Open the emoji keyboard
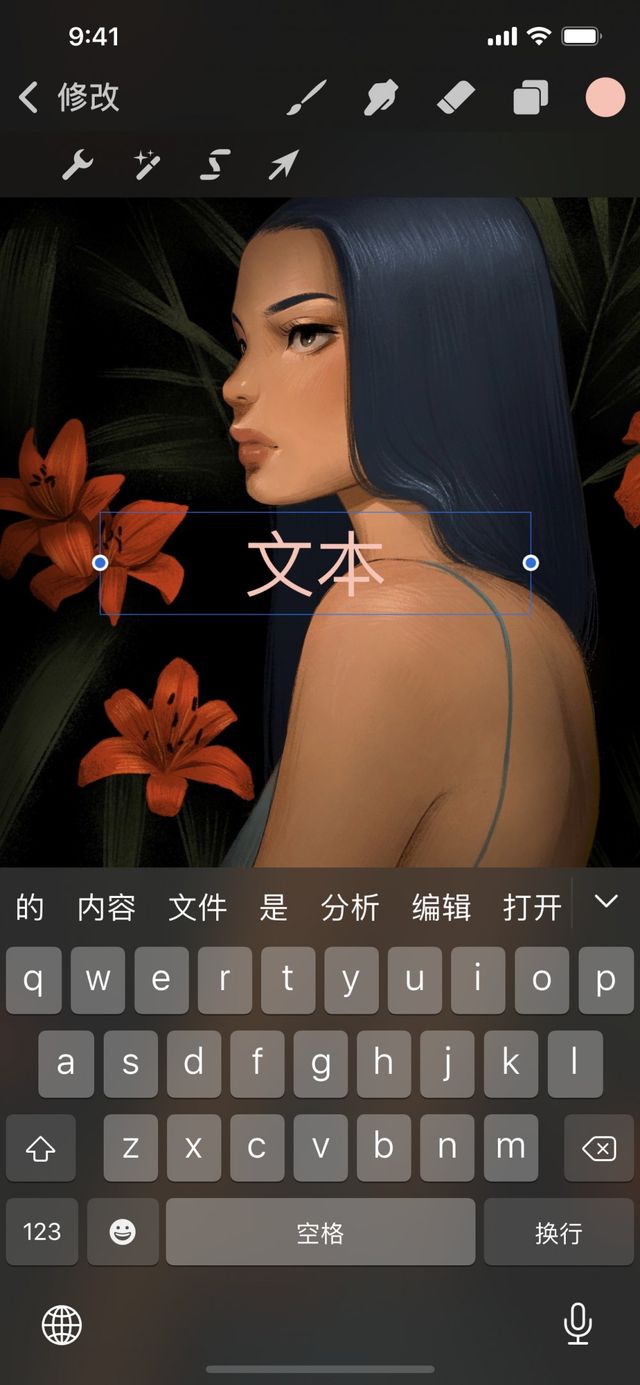The width and height of the screenshot is (640, 1385). tap(123, 1233)
